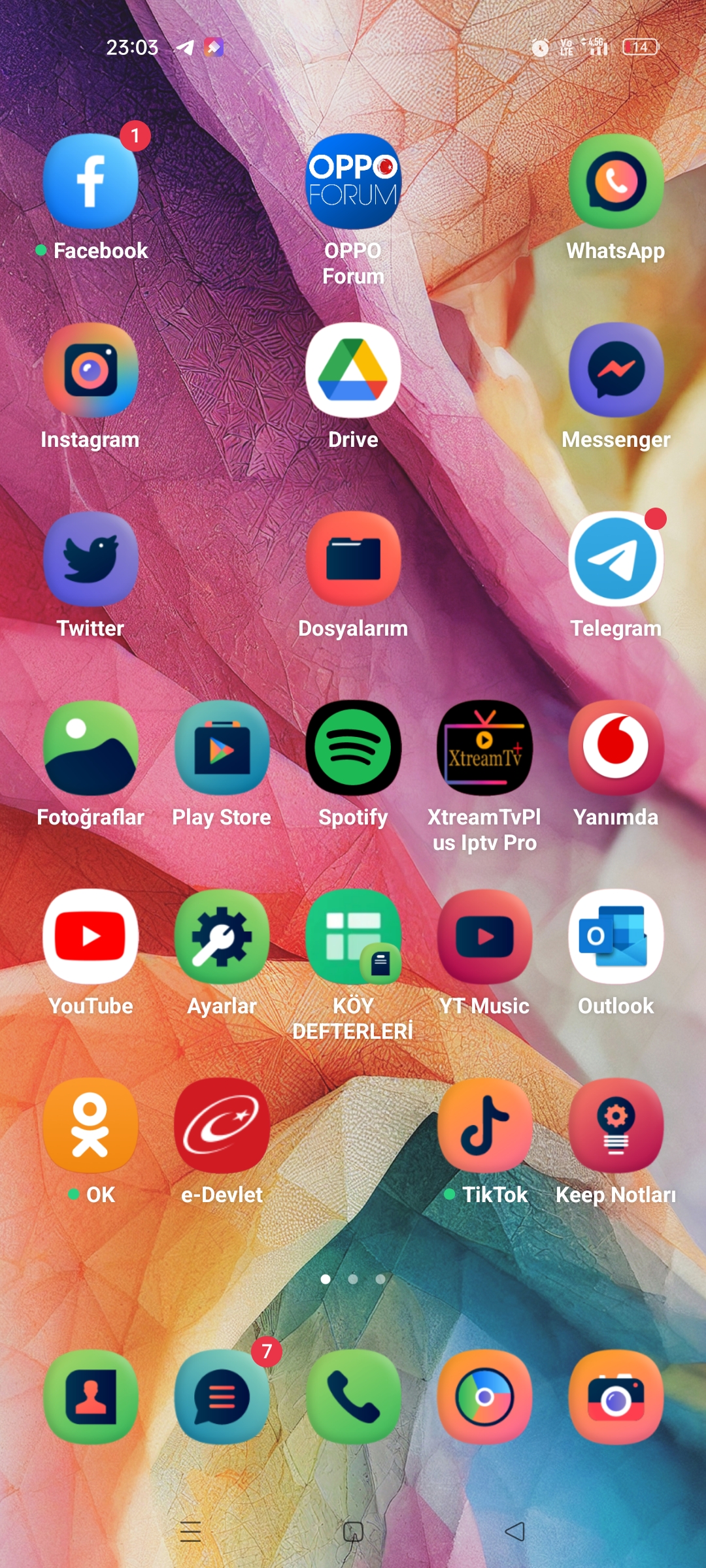The height and width of the screenshot is (1568, 706).
Task: Open Fotoğraflar gallery
Action: 91,748
